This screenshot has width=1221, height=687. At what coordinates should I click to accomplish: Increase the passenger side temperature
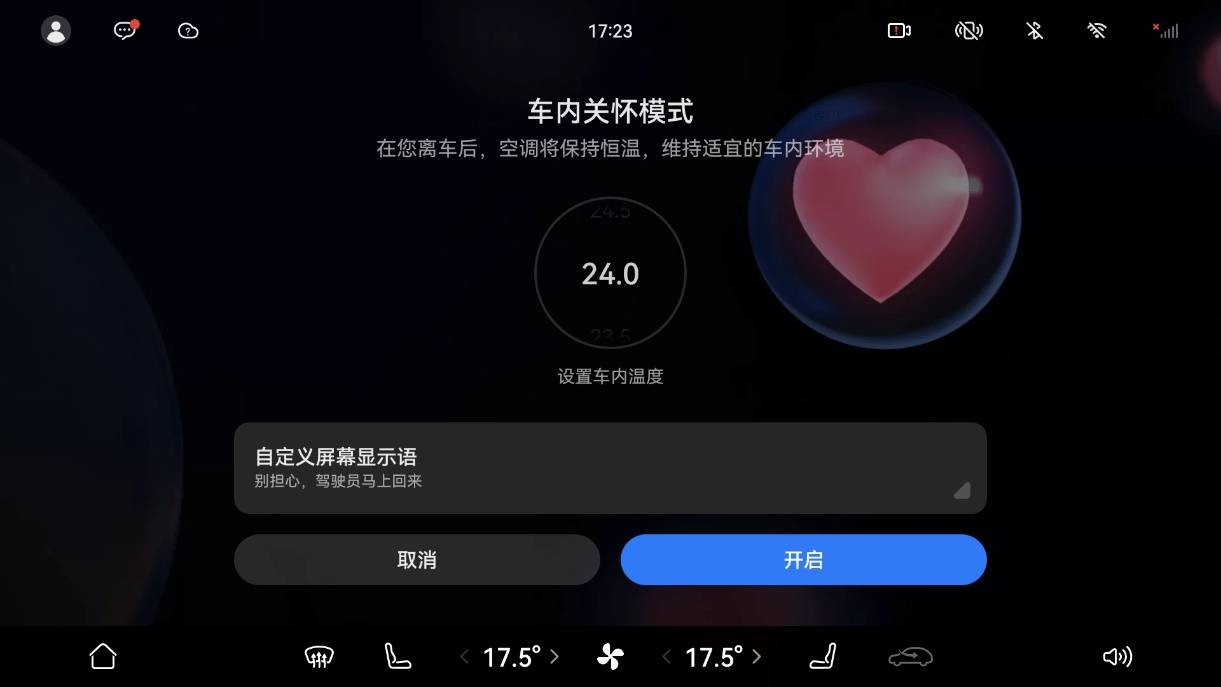pyautogui.click(x=757, y=657)
